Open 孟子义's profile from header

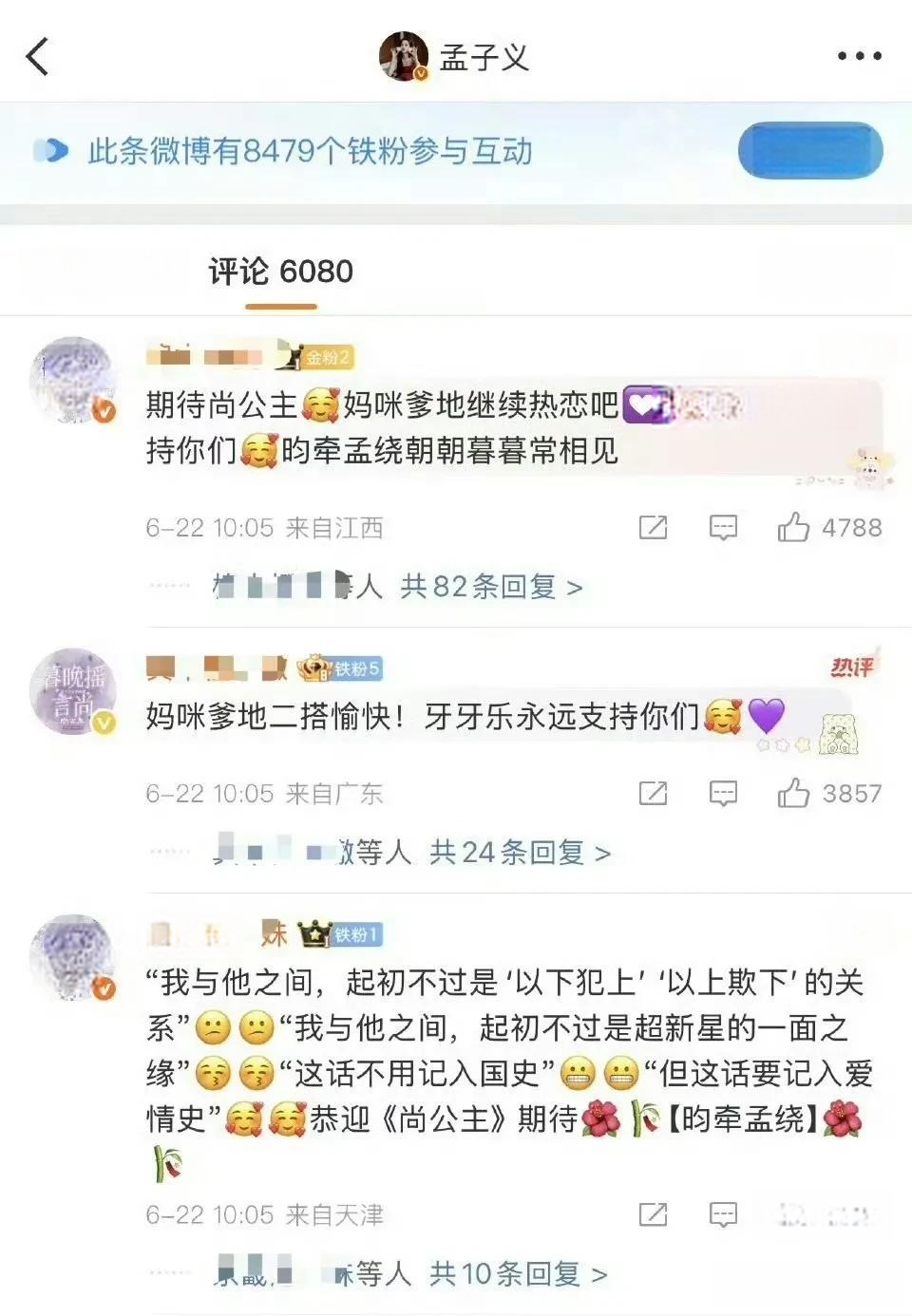coord(456,57)
